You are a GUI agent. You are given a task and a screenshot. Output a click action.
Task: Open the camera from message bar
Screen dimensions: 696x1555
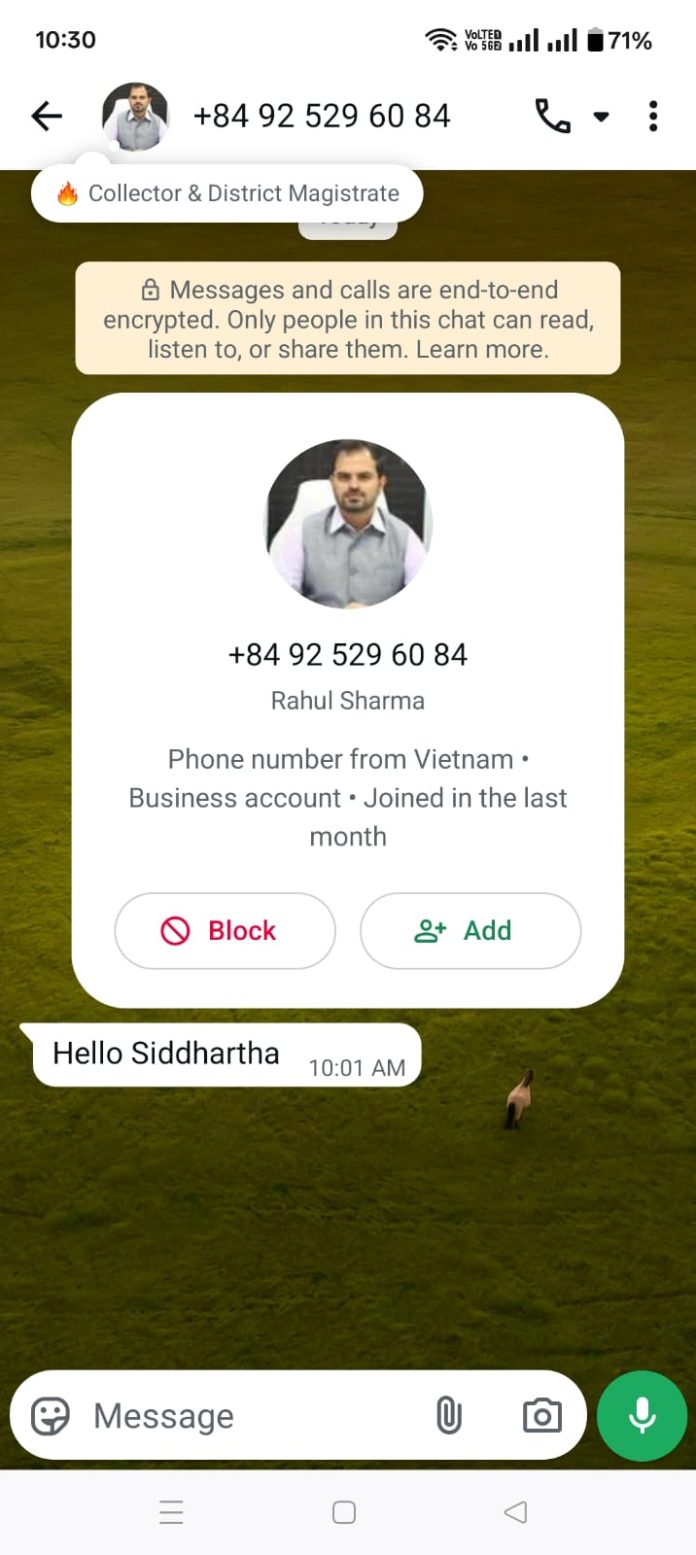(542, 1415)
